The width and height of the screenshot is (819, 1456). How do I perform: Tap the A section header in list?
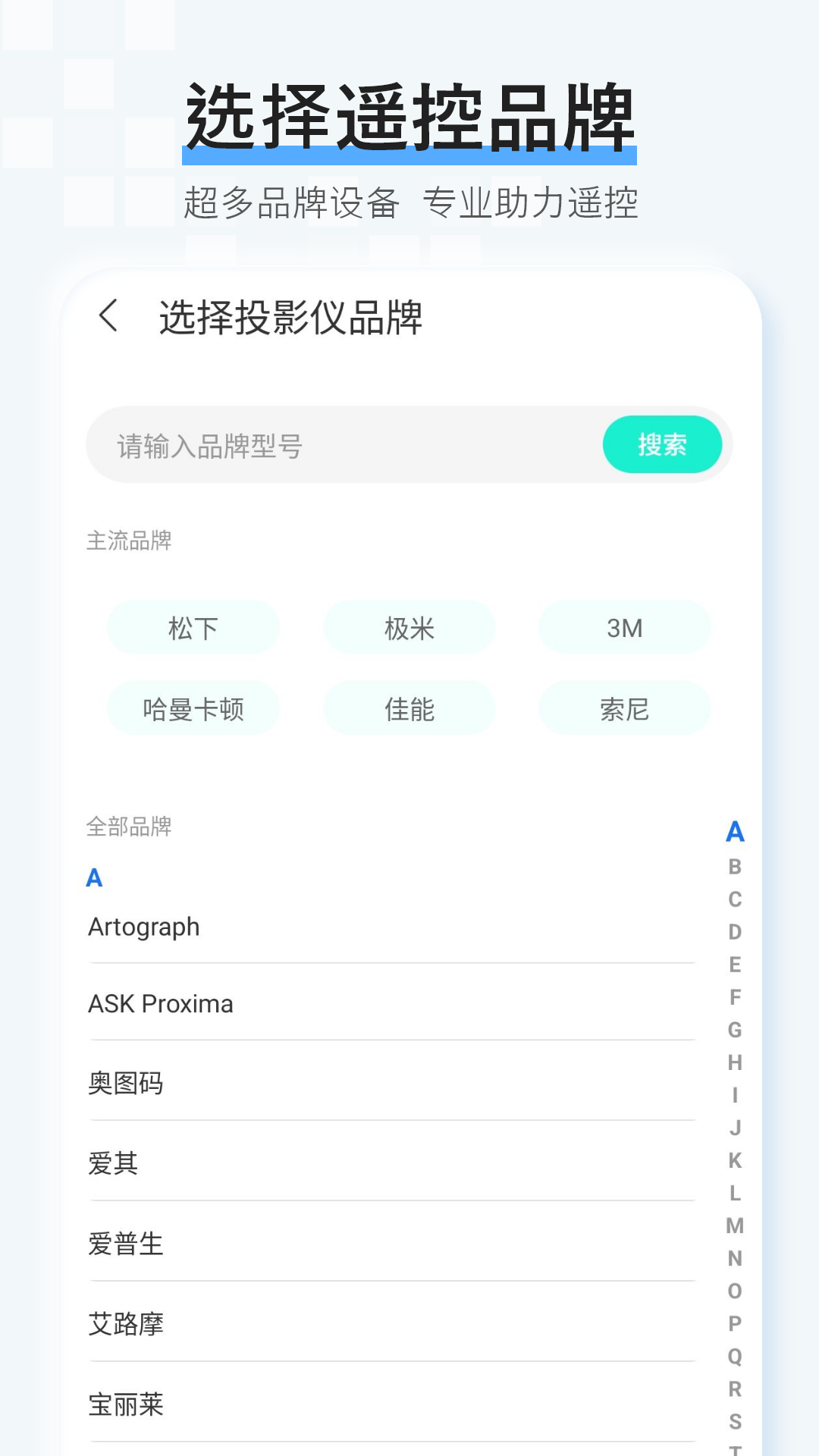click(93, 878)
